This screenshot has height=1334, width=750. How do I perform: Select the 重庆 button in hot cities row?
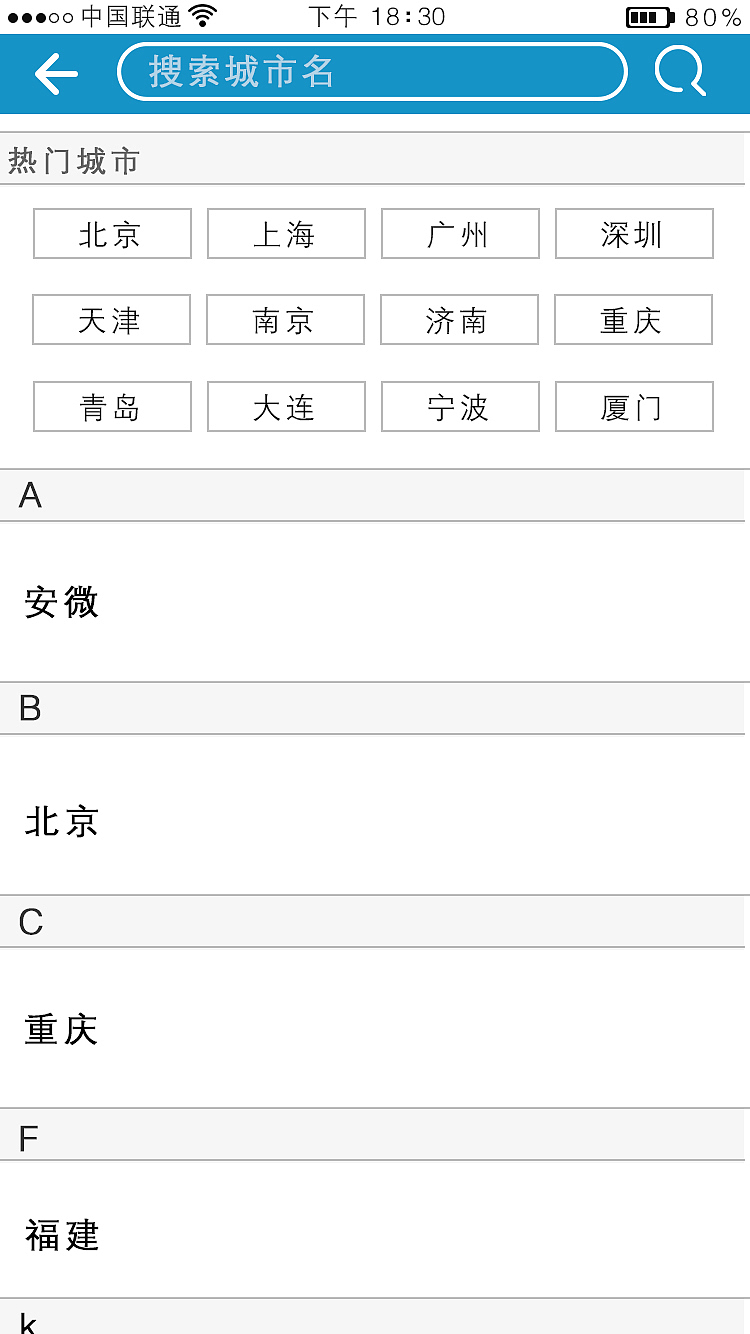coord(633,320)
